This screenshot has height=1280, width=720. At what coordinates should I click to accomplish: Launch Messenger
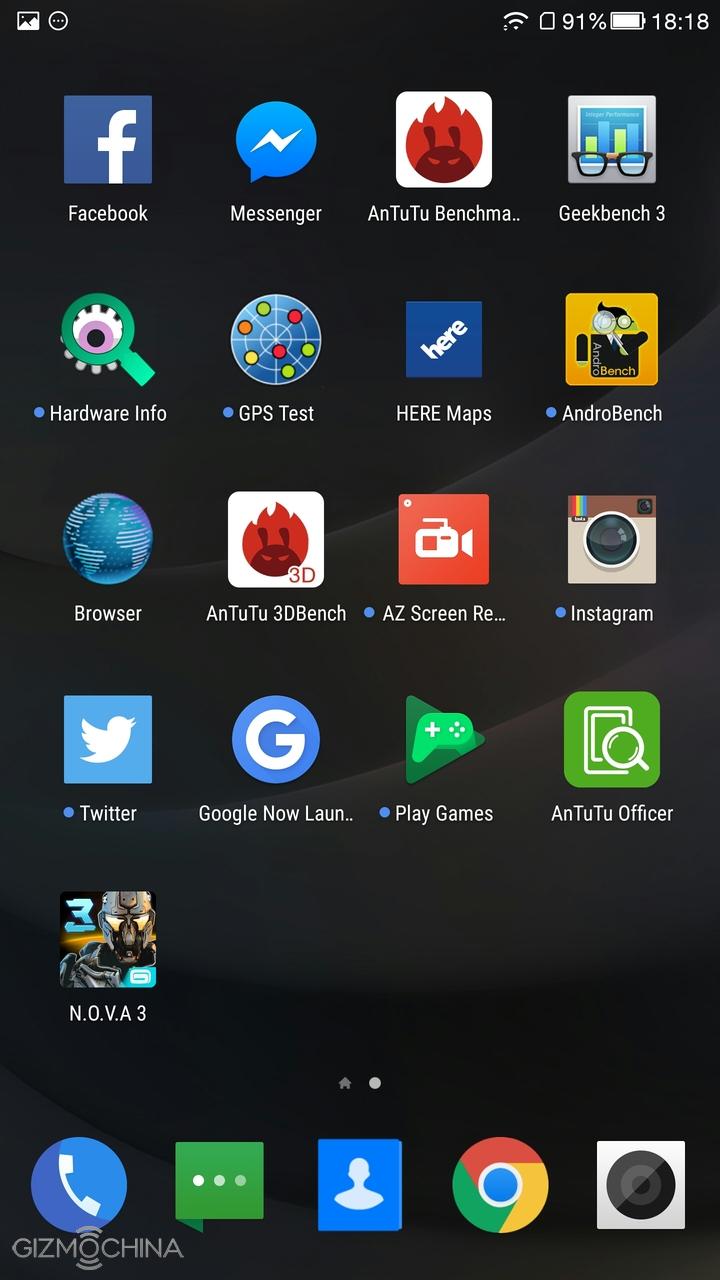coord(276,140)
